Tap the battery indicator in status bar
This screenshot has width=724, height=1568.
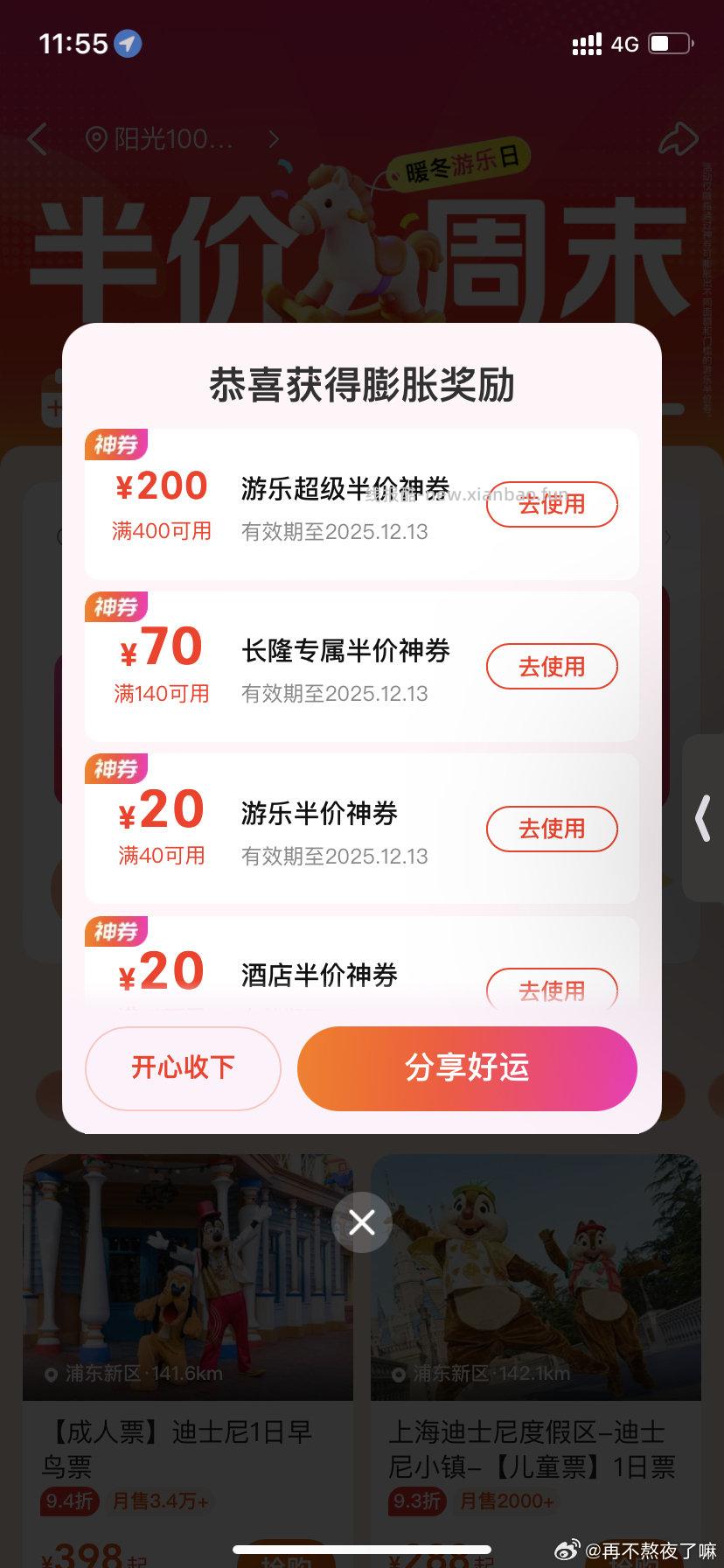point(668,42)
